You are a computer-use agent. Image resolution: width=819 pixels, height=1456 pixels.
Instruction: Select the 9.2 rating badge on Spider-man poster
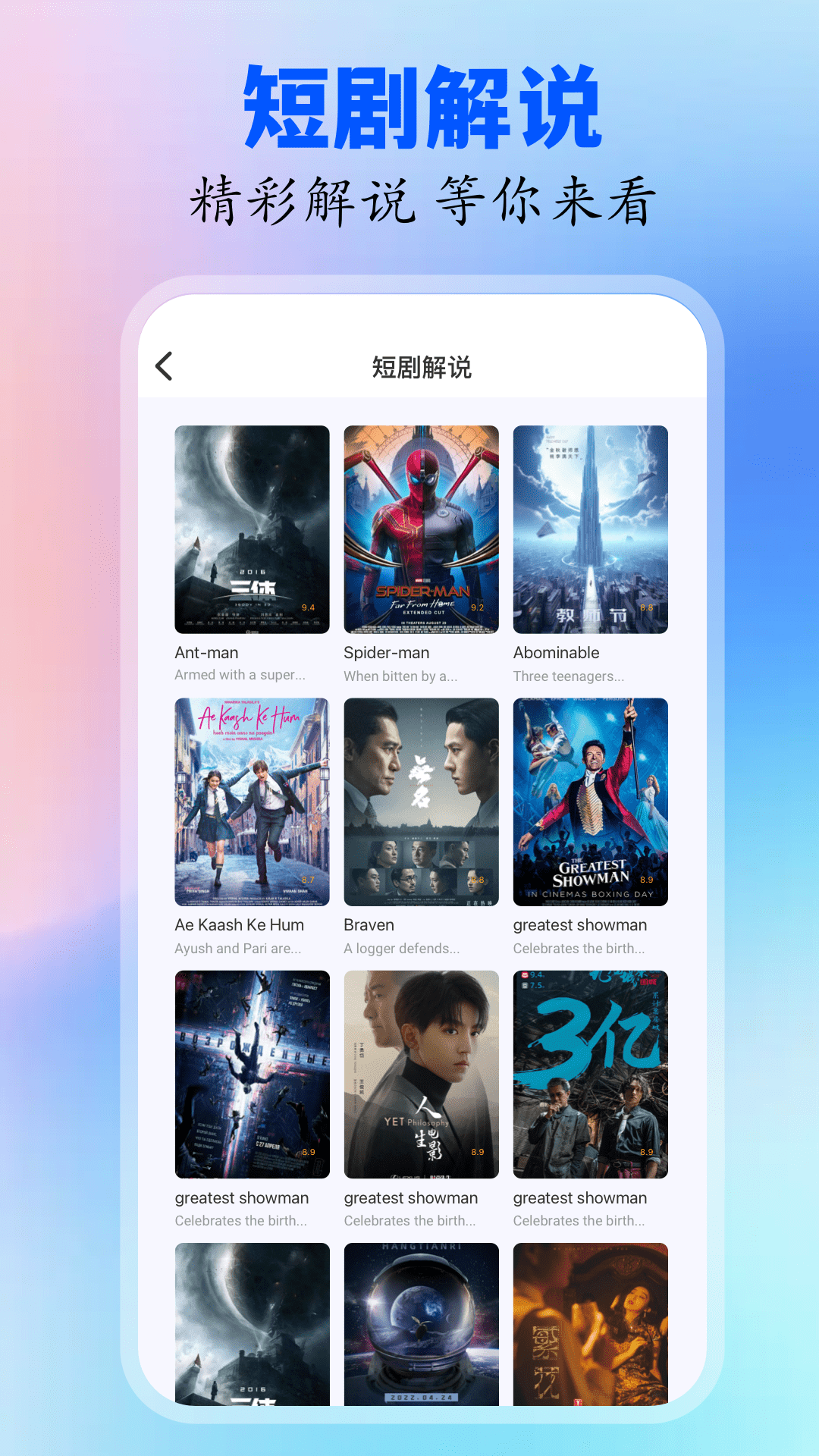click(476, 607)
